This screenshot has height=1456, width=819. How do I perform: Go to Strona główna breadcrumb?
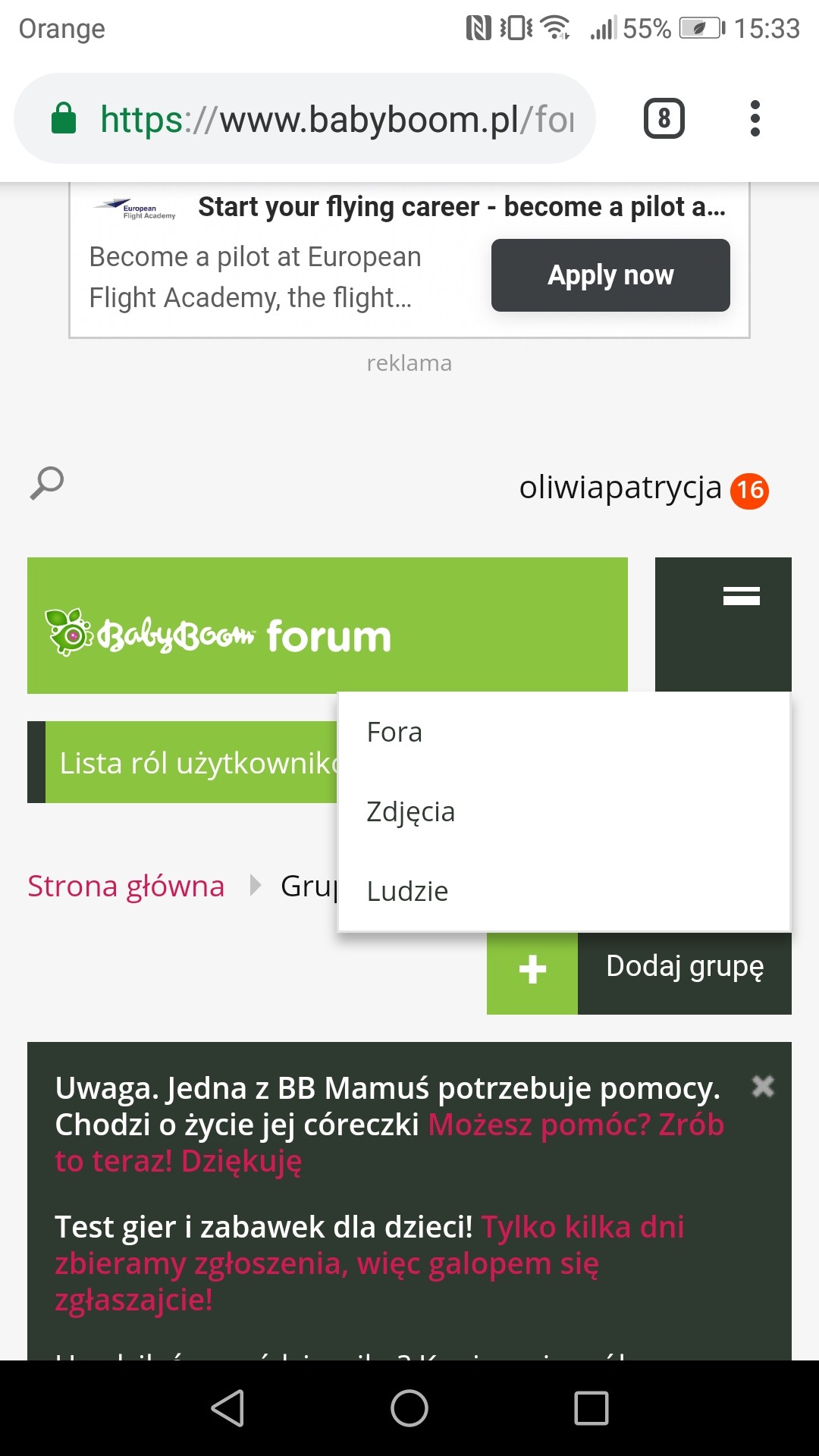[x=126, y=886]
